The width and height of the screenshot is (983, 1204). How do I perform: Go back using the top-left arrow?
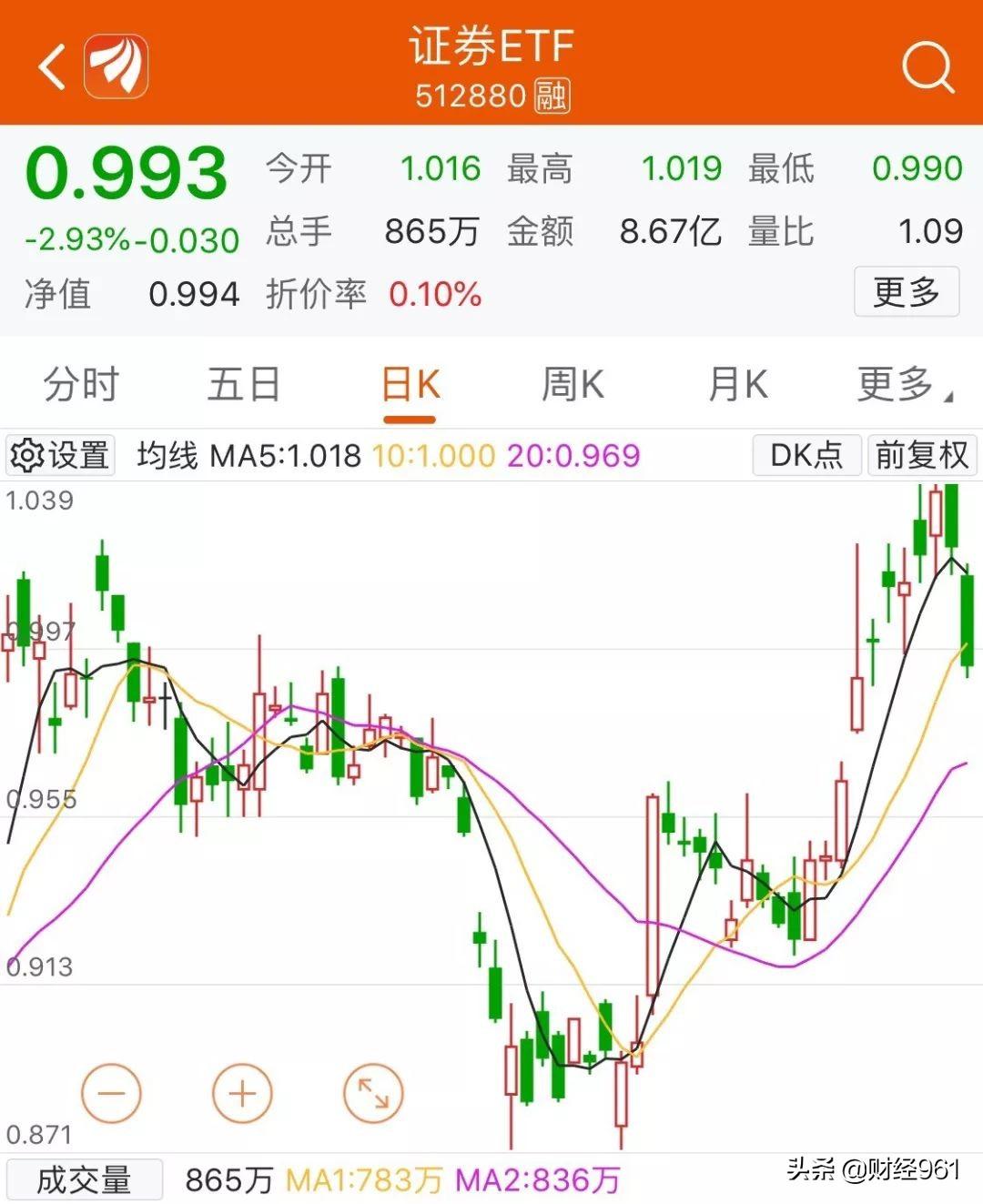point(53,66)
